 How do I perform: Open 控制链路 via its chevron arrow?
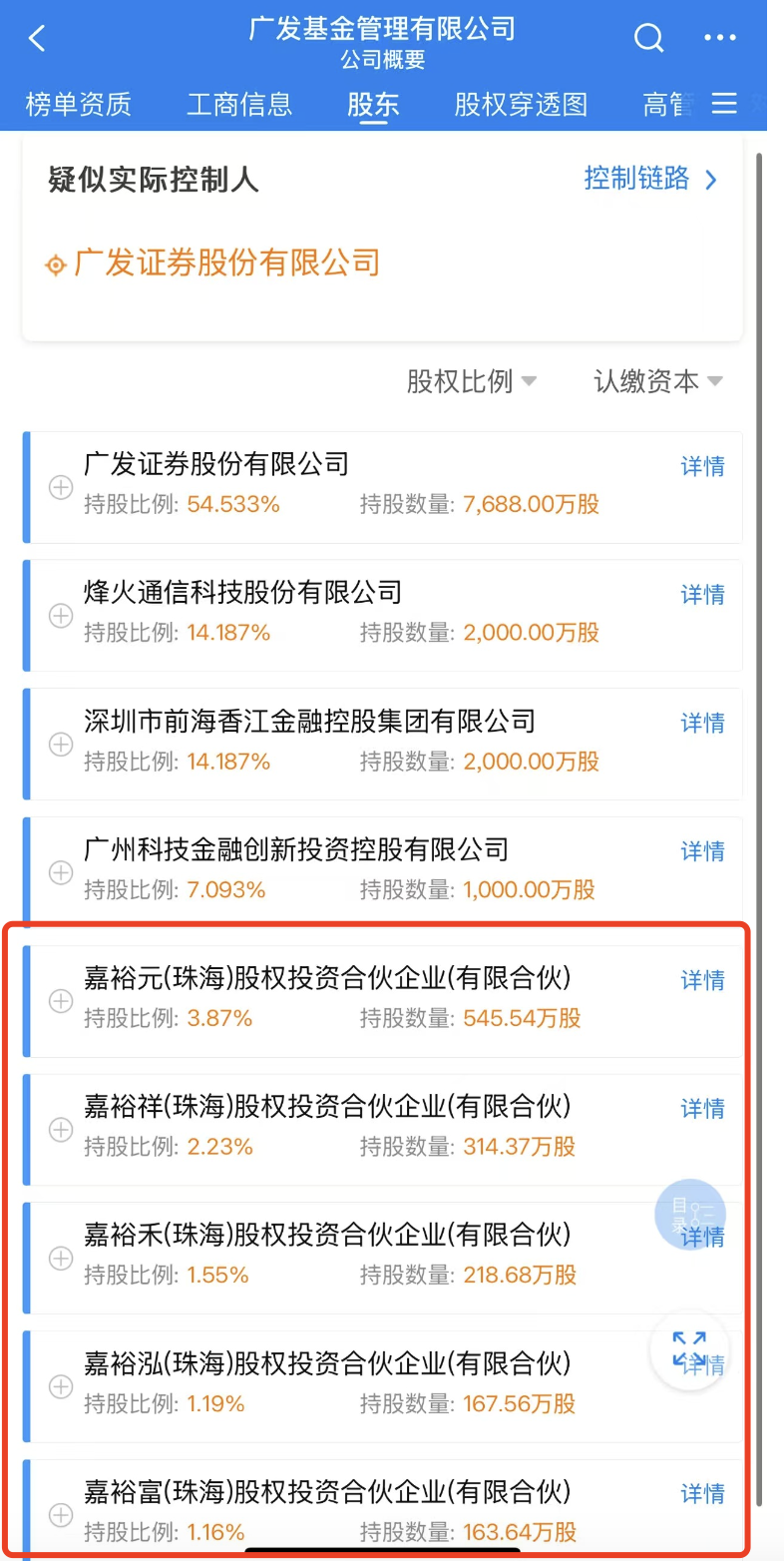click(x=712, y=181)
